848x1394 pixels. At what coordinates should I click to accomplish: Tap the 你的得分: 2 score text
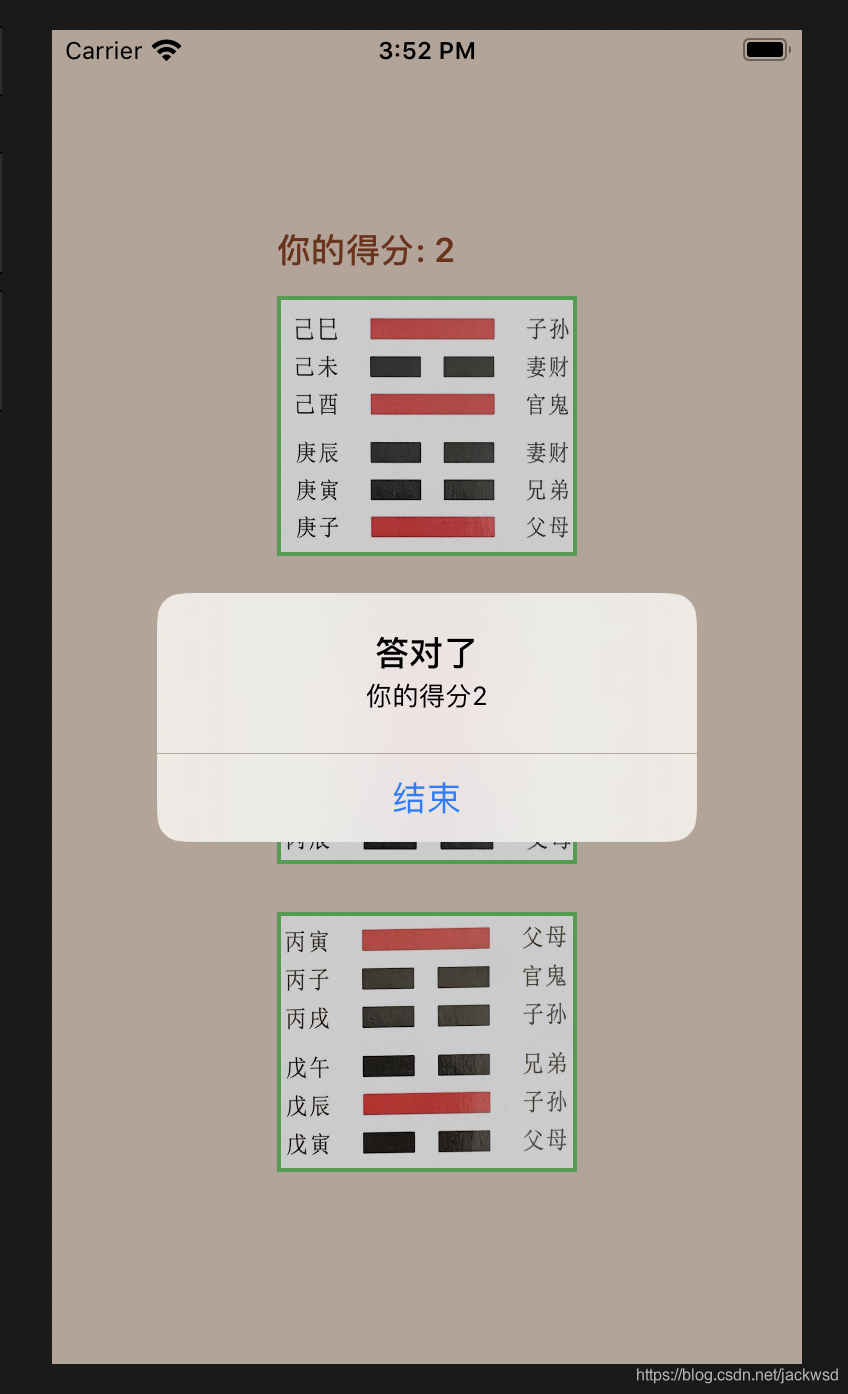pos(364,250)
